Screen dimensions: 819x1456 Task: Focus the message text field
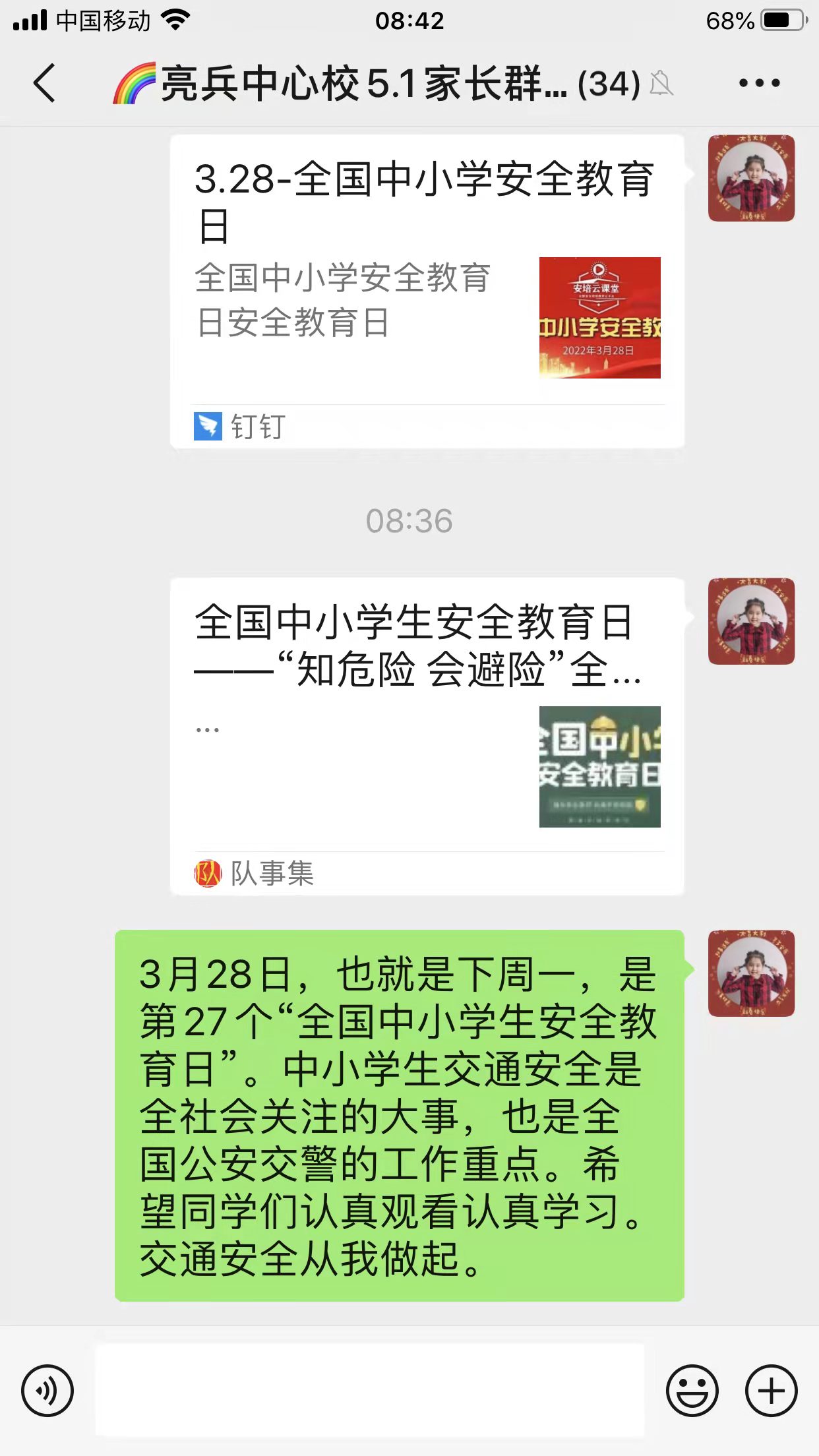(x=369, y=1389)
